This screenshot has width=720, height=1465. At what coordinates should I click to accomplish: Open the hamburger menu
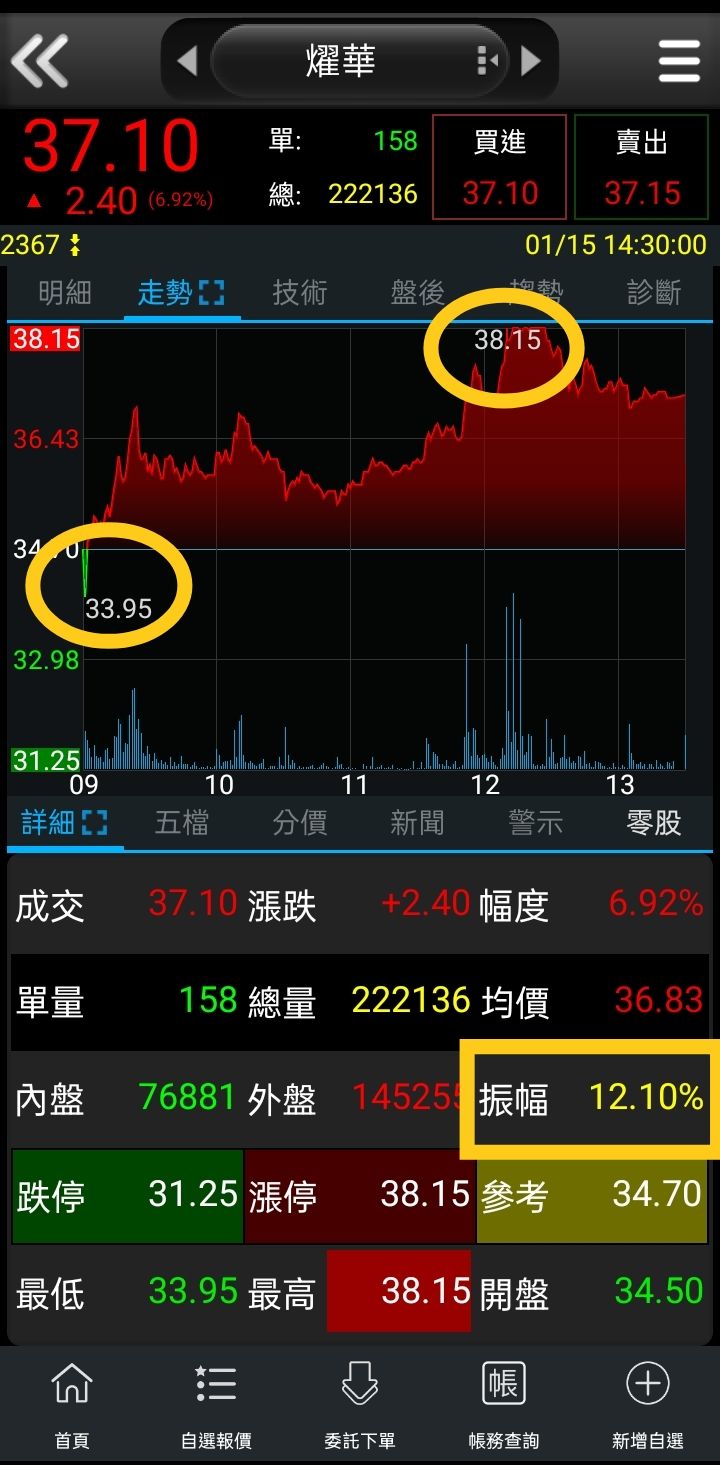(x=679, y=61)
